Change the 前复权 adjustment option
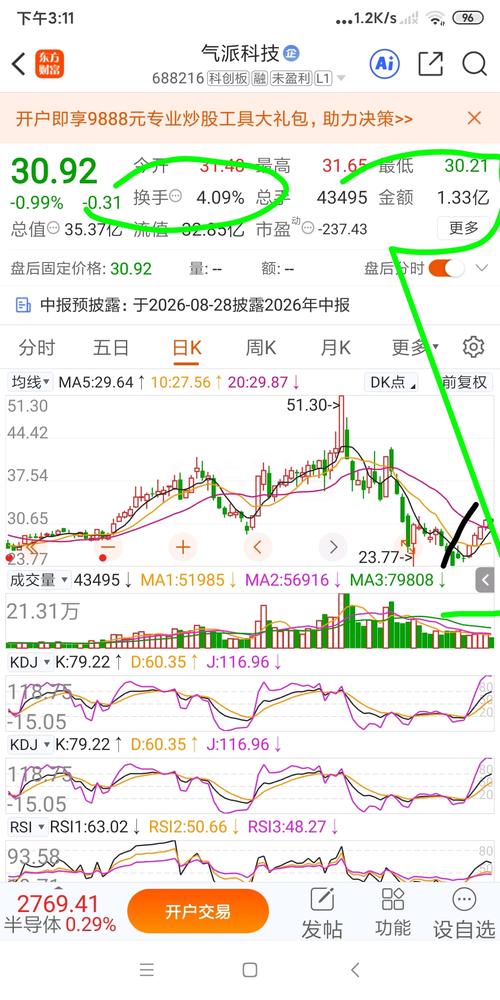This screenshot has width=500, height=1000. click(x=466, y=382)
